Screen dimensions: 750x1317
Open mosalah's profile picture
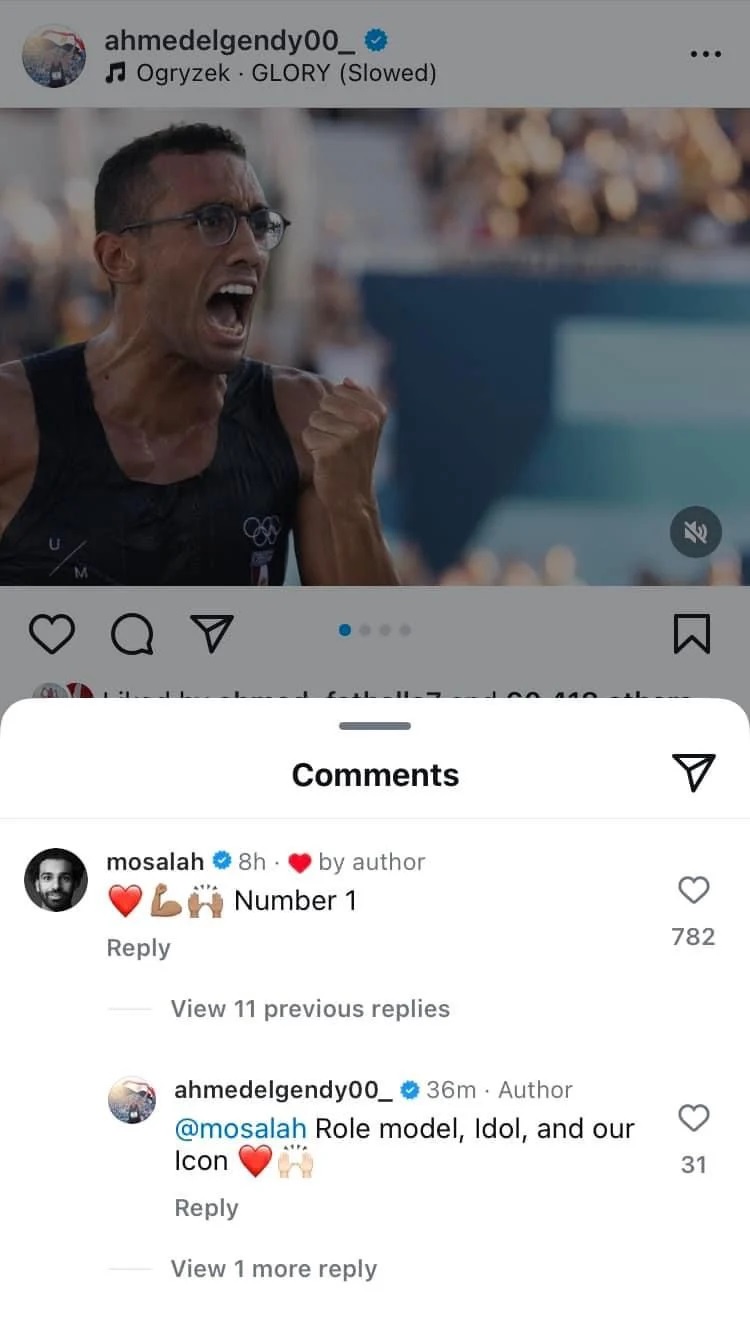55,880
